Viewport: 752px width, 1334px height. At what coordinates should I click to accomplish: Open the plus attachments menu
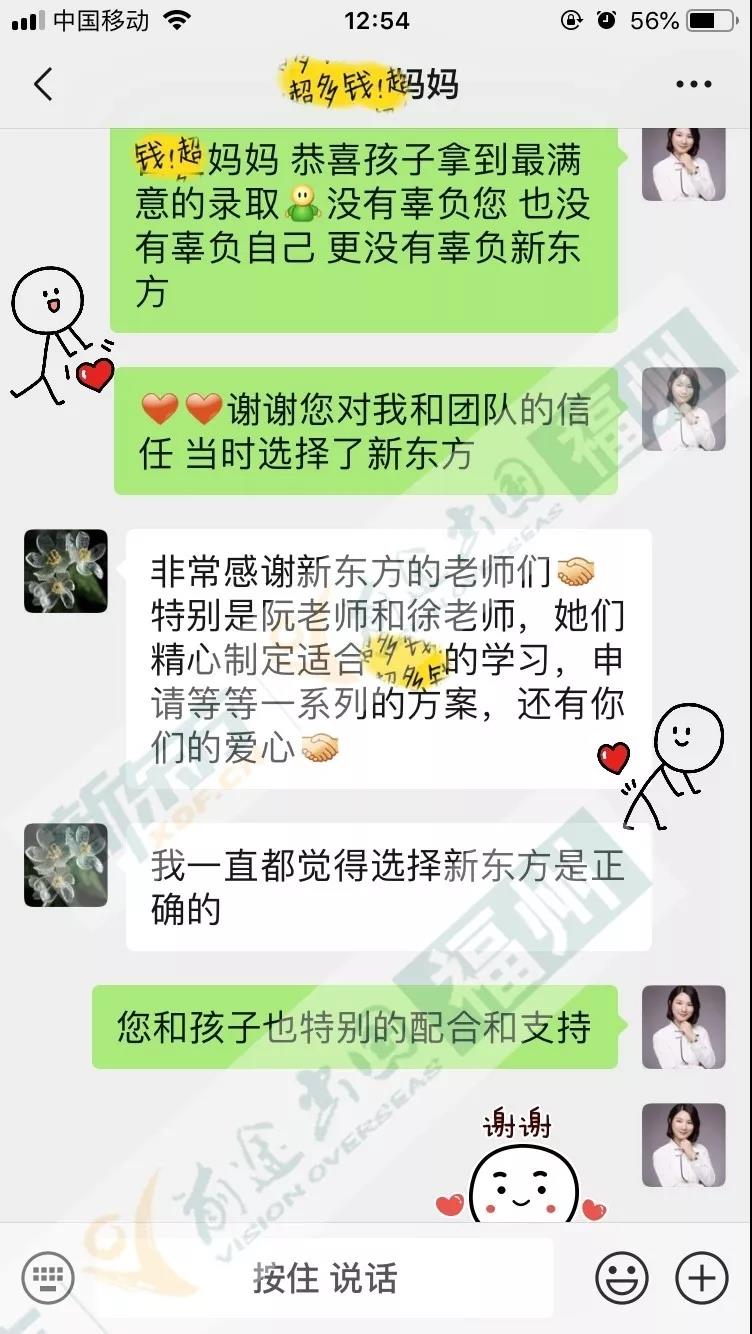click(701, 1277)
